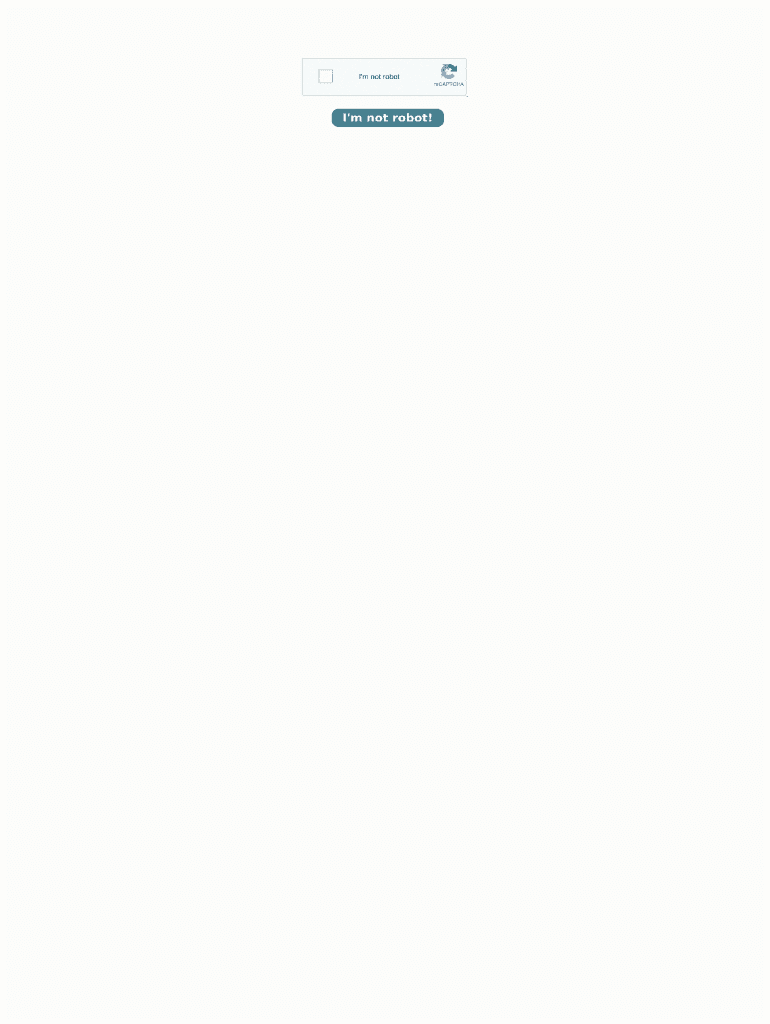The width and height of the screenshot is (770, 1024).
Task: Tap the "I'm not robot!" button
Action: click(x=387, y=118)
